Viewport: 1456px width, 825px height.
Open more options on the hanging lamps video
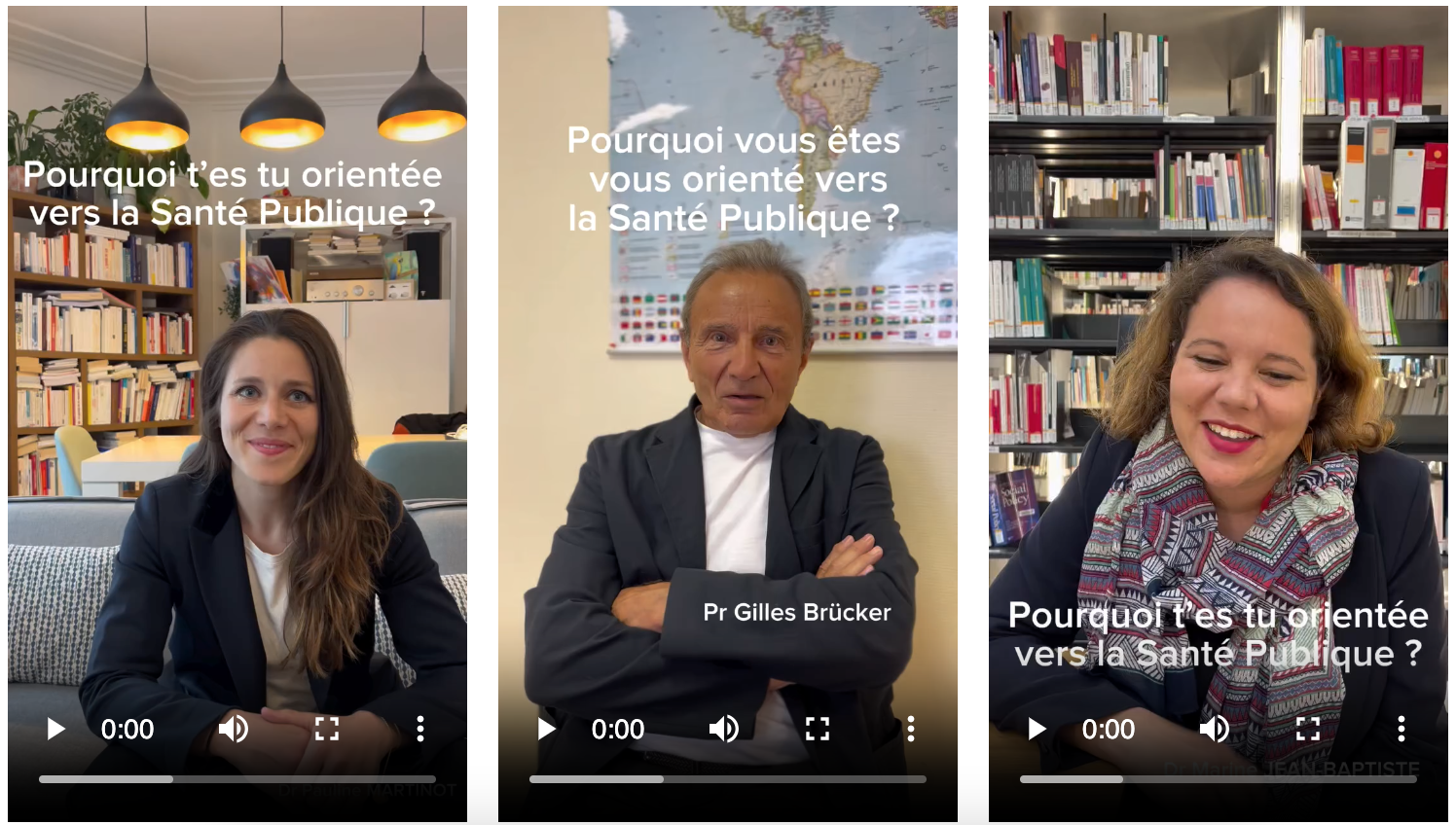pyautogui.click(x=420, y=729)
